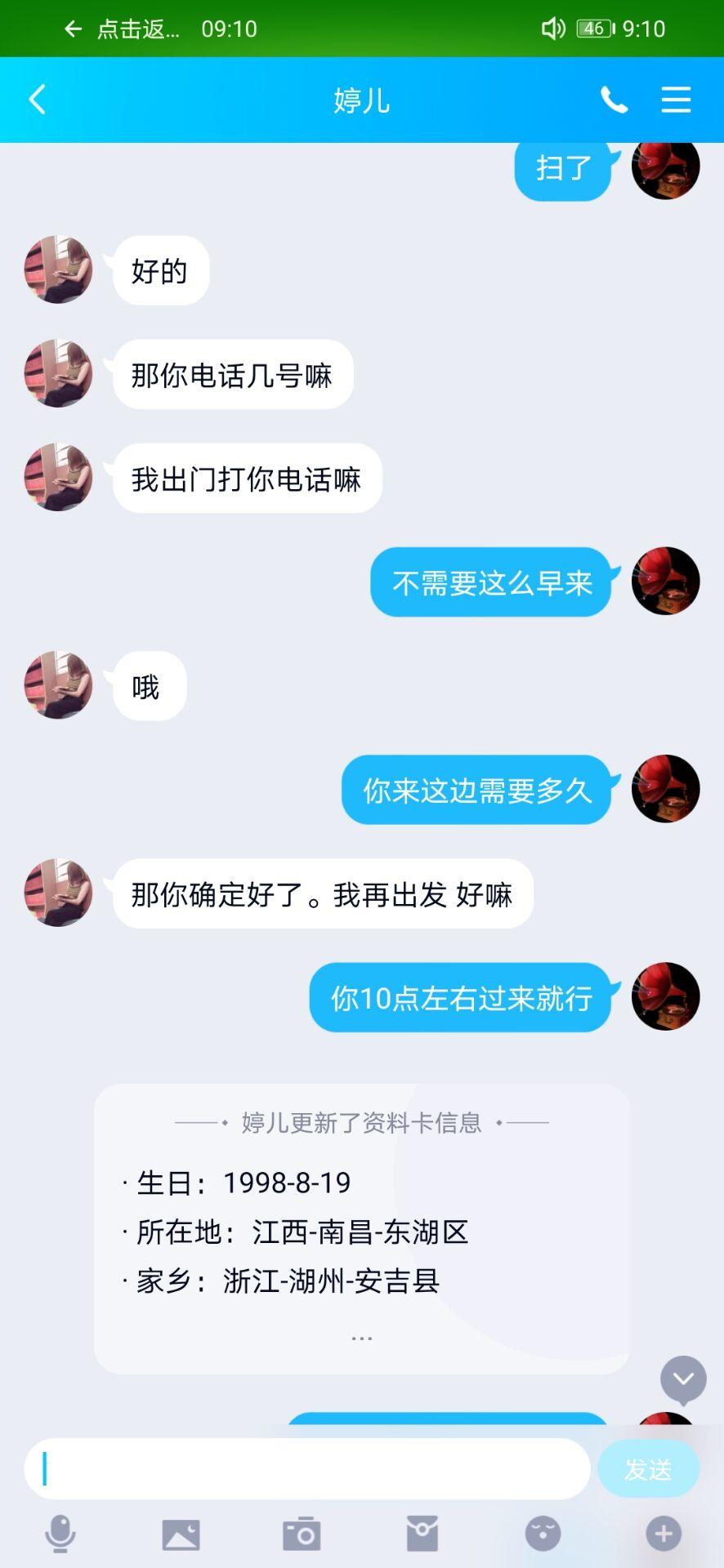This screenshot has height=1568, width=724.
Task: Open more attachment options with the plus icon
Action: [x=664, y=1534]
